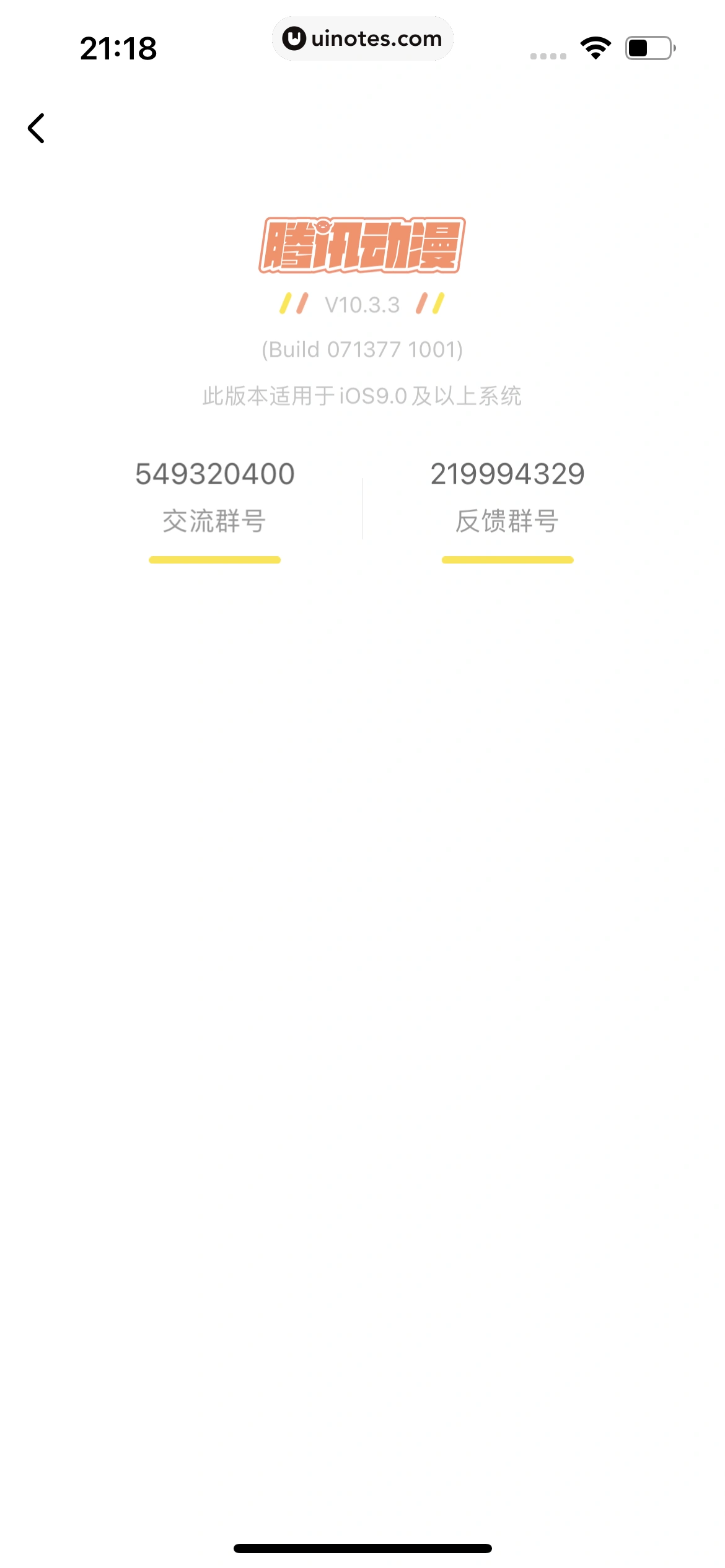Image resolution: width=725 pixels, height=1568 pixels.
Task: Click the cellular signal dots
Action: click(x=548, y=54)
